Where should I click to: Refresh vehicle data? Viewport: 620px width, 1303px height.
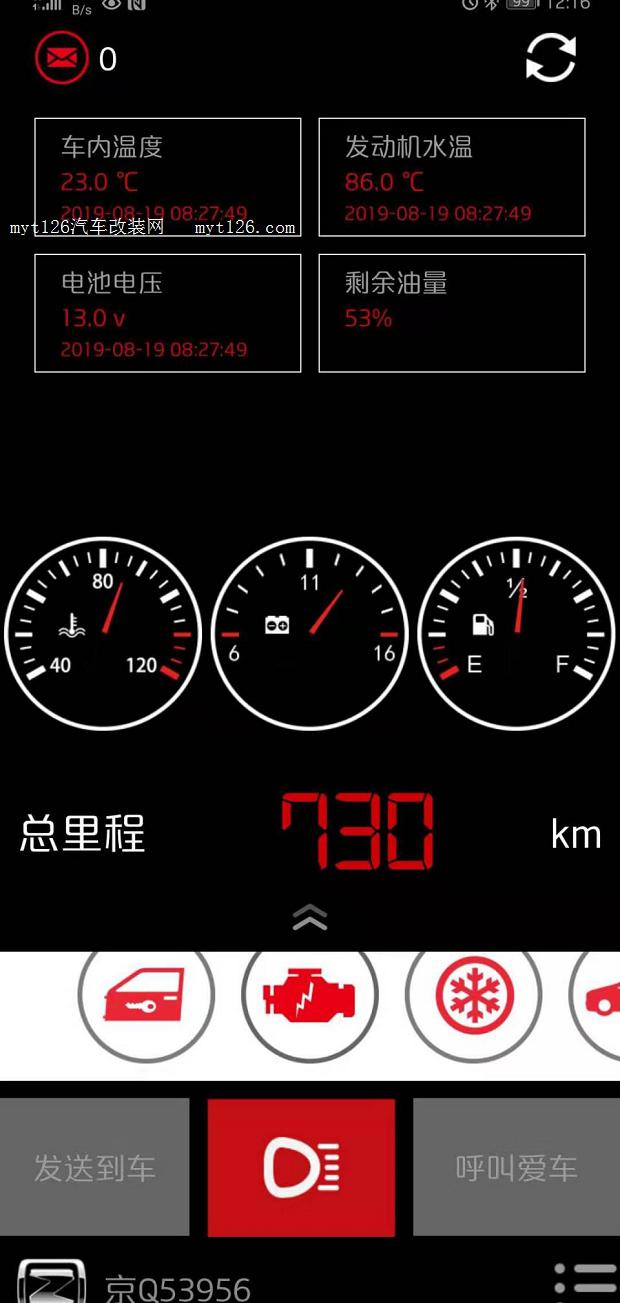click(551, 58)
